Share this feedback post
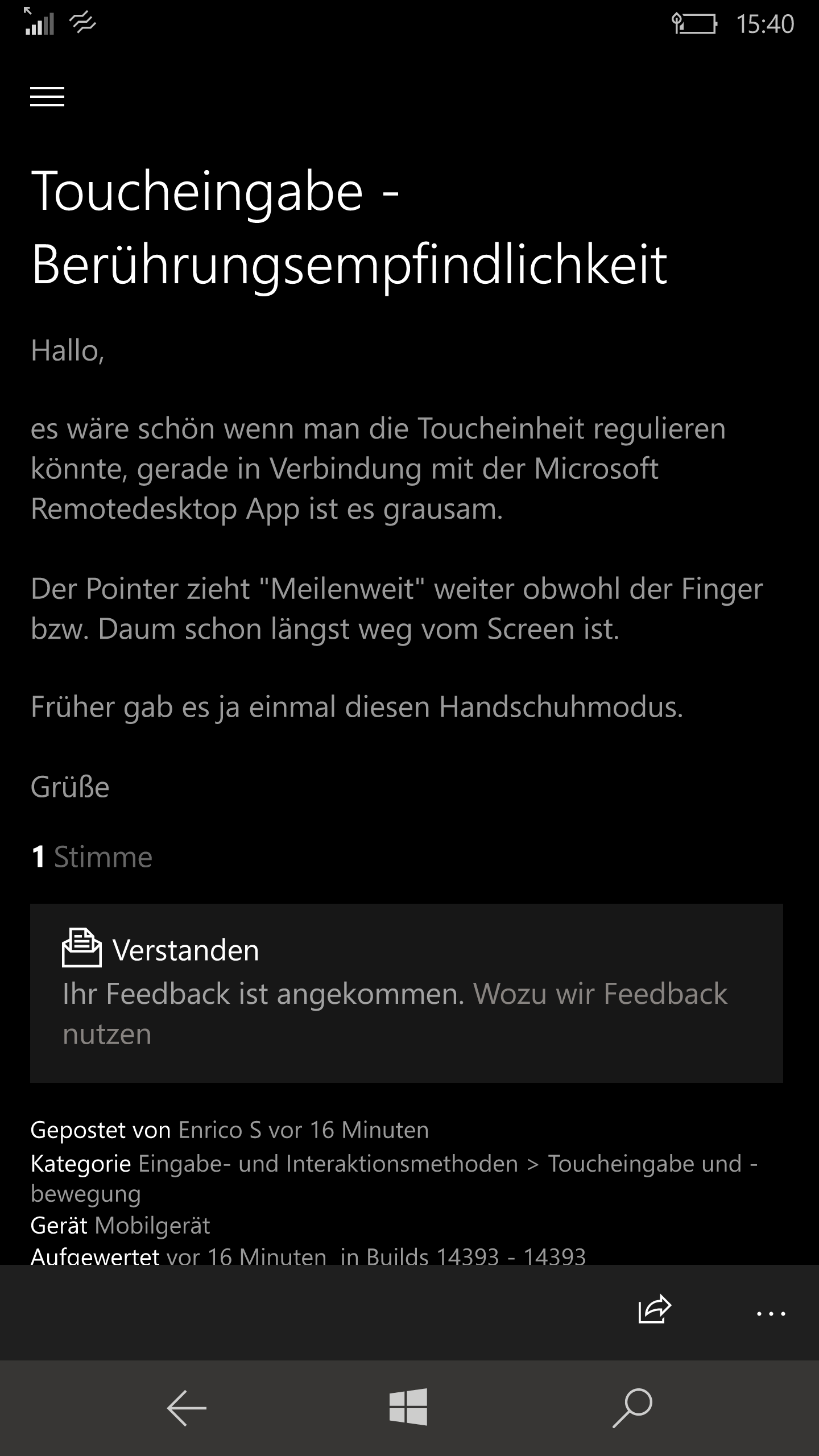The width and height of the screenshot is (819, 1456). 655,1309
